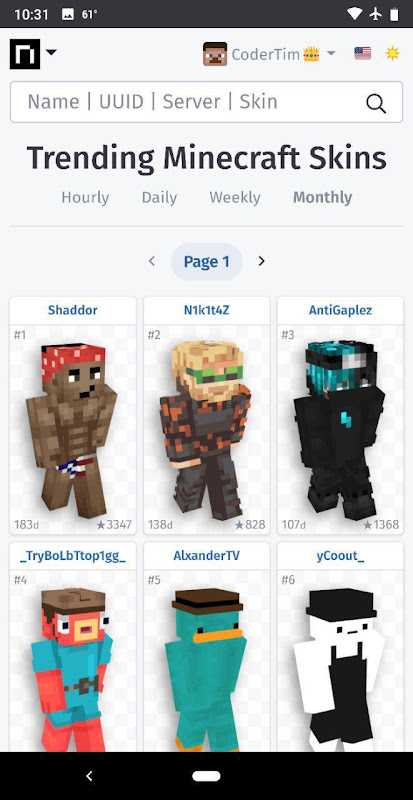413x800 pixels.
Task: Tap the Name UUID Server Skin search field
Action: 206,102
